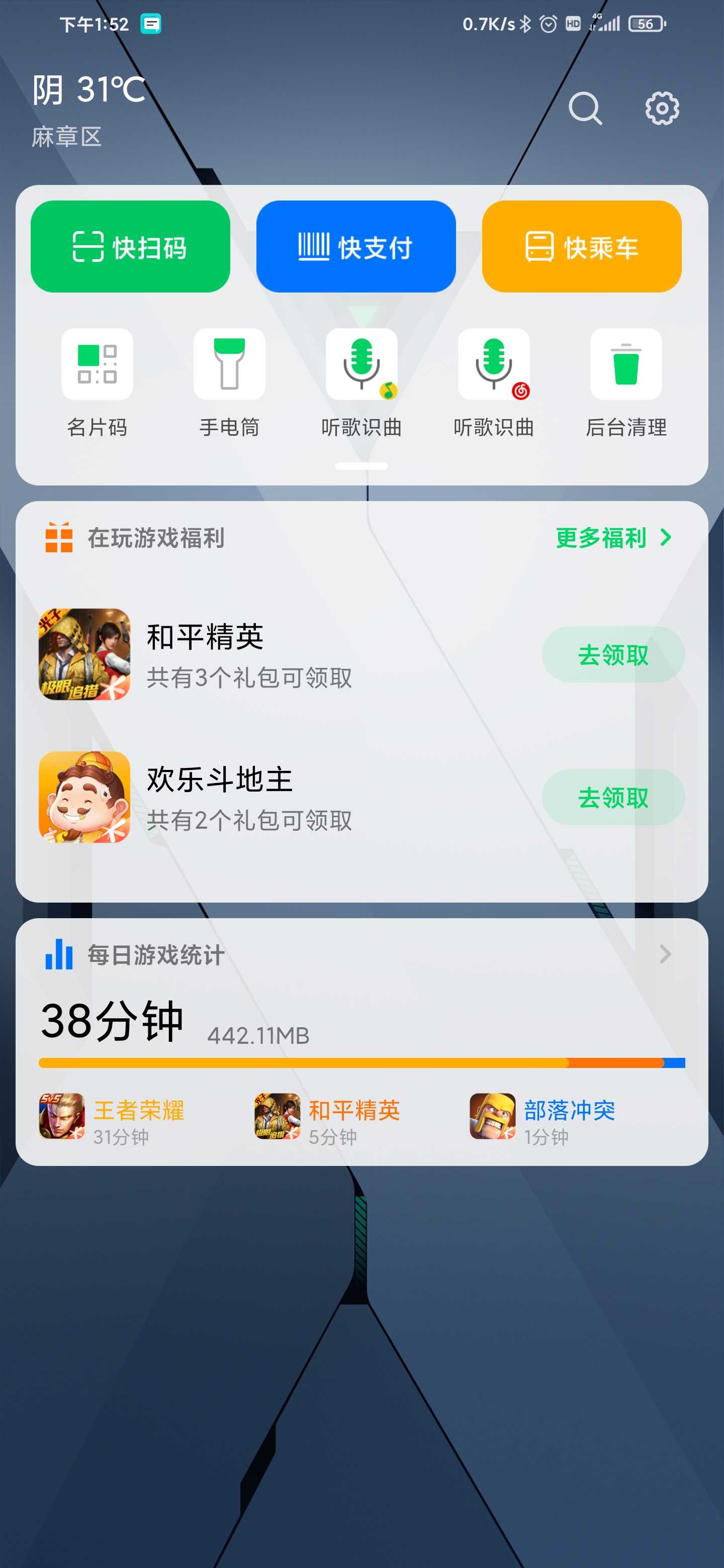Launch the orange 快乘车 button

(x=582, y=247)
